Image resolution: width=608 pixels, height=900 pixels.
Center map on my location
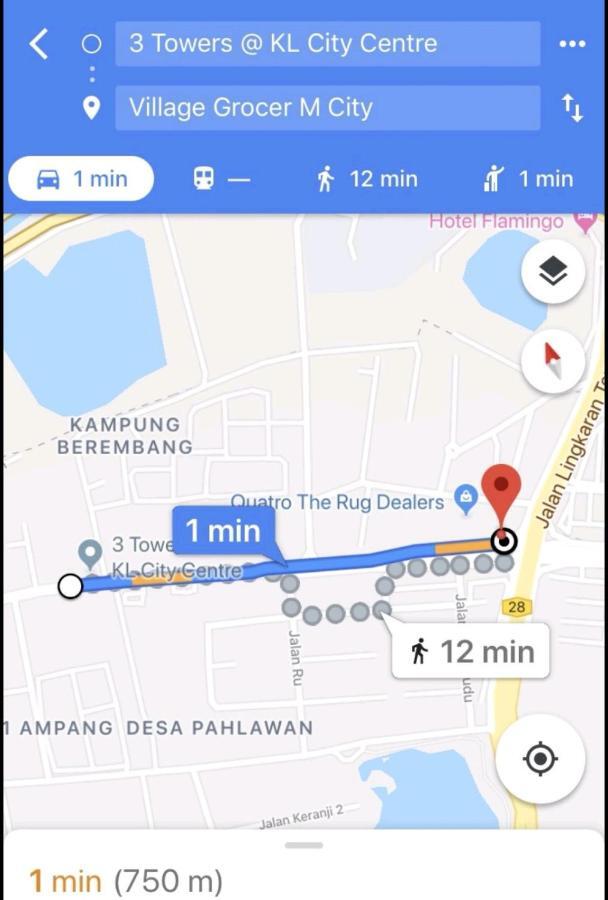coord(541,759)
